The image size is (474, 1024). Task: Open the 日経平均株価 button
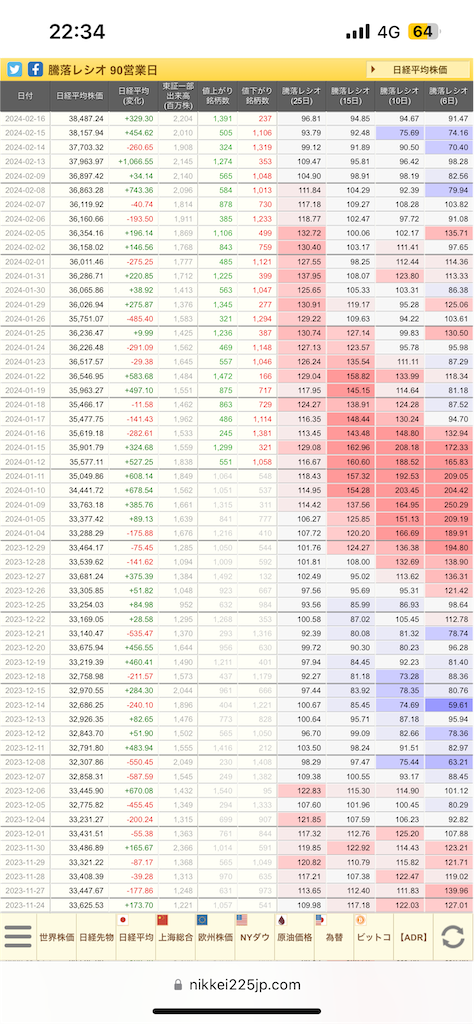(417, 69)
